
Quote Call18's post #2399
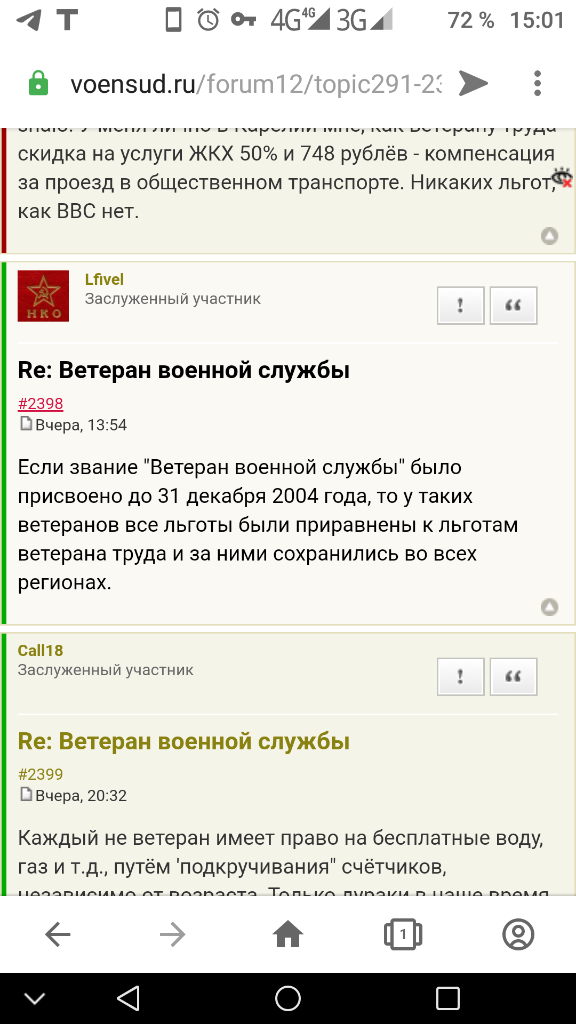tap(513, 677)
